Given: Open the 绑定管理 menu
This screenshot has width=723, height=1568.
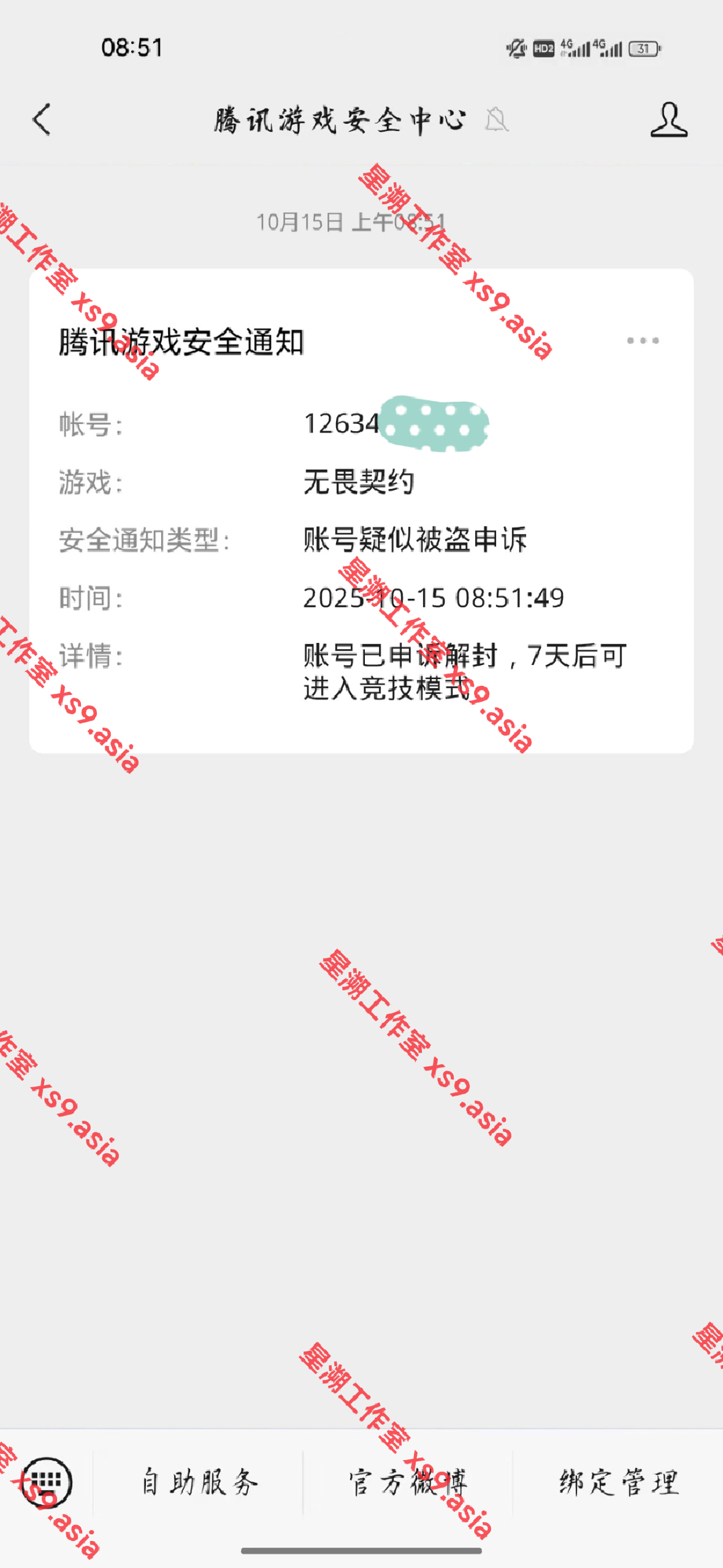Looking at the screenshot, I should coord(618,1482).
